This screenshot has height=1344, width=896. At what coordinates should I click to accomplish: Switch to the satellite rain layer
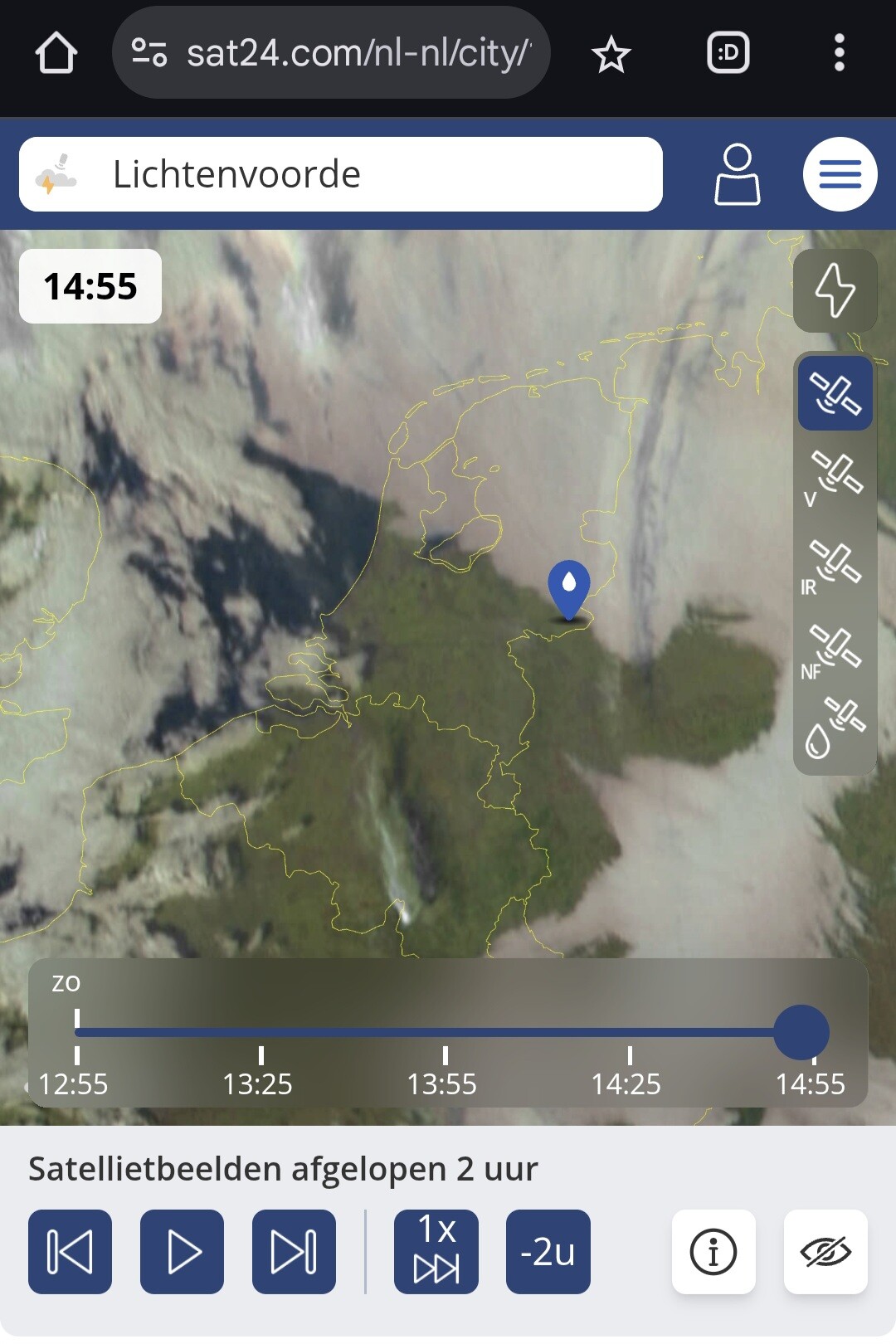coord(835,730)
